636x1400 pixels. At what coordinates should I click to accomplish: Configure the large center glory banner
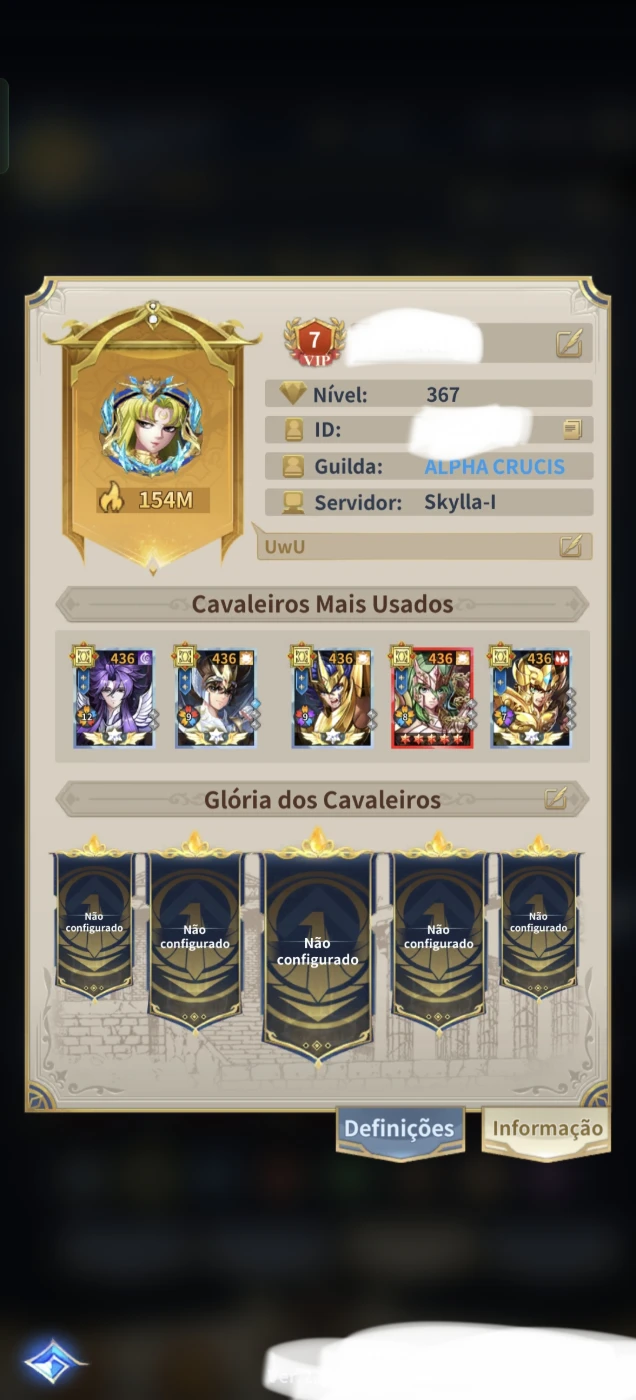pyautogui.click(x=317, y=950)
